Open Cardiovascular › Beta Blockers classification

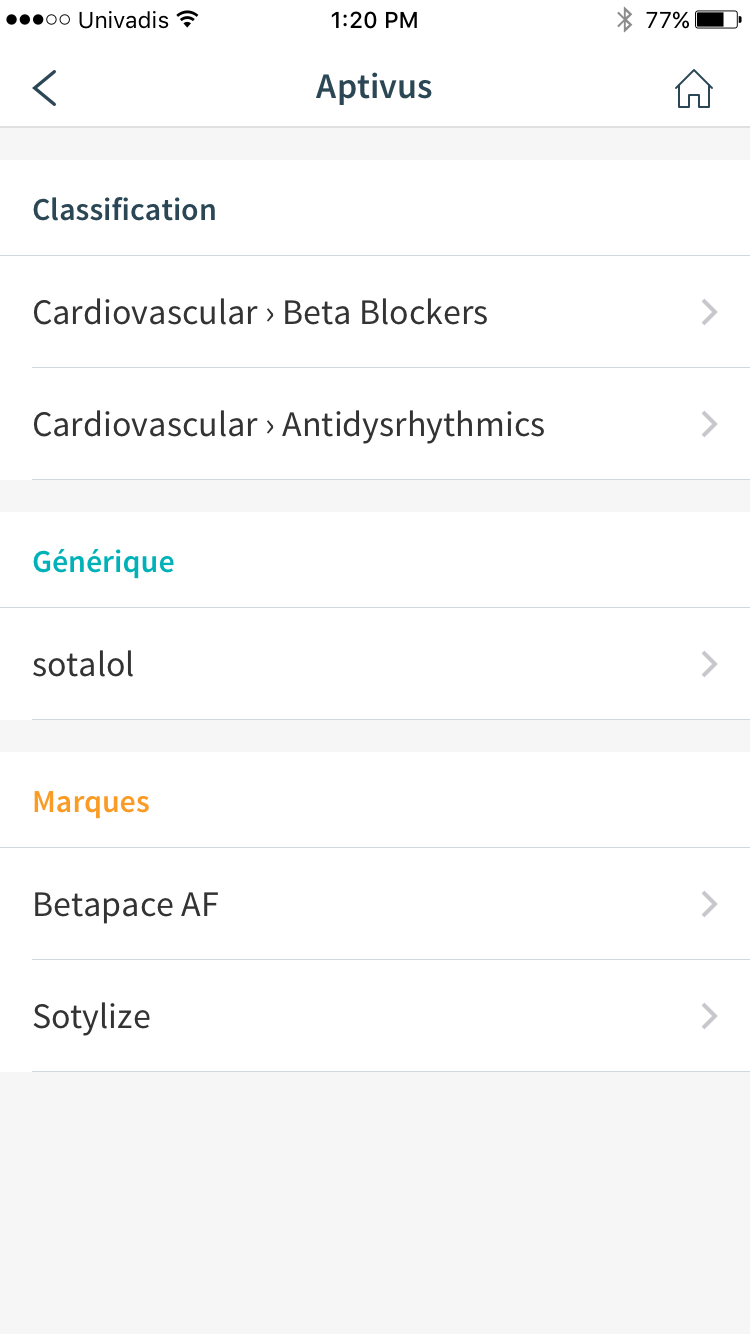[375, 312]
